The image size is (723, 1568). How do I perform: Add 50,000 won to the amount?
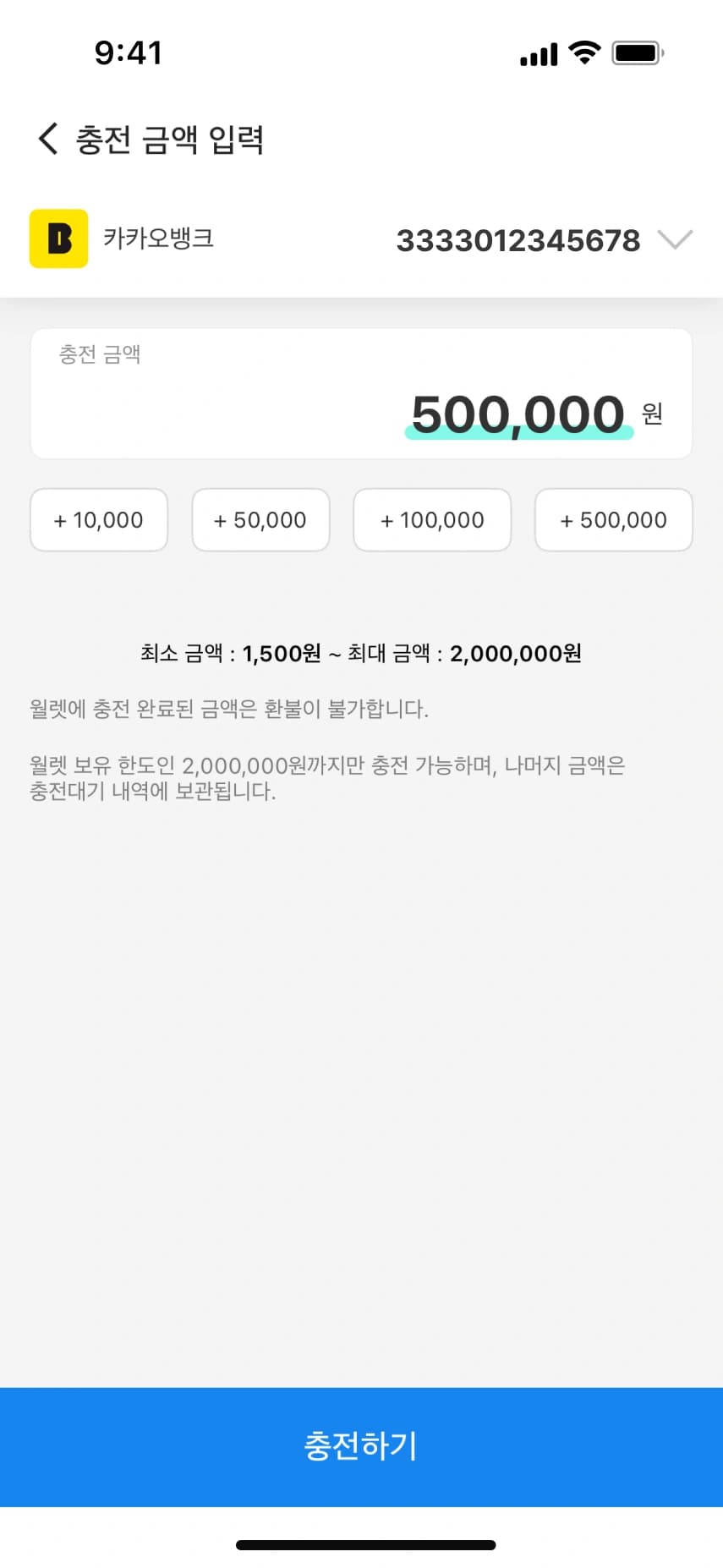[260, 520]
